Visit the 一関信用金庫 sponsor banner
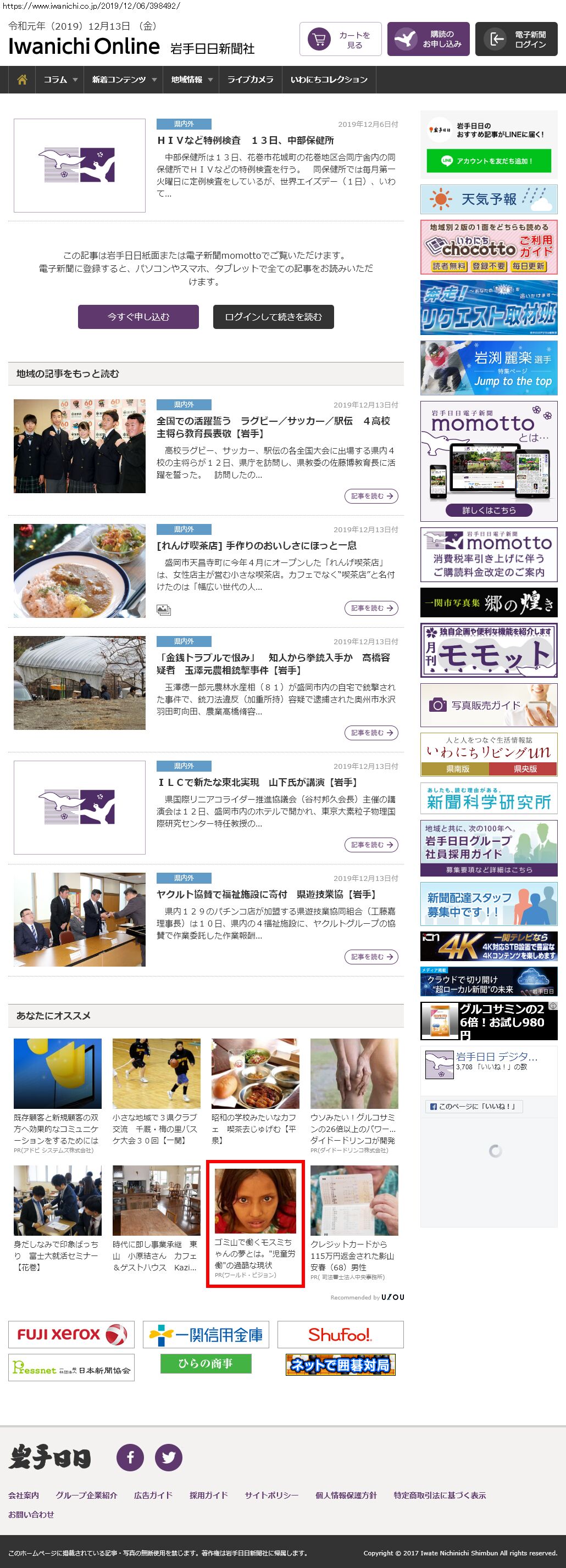Screen dimensions: 566x1568 click(206, 1334)
